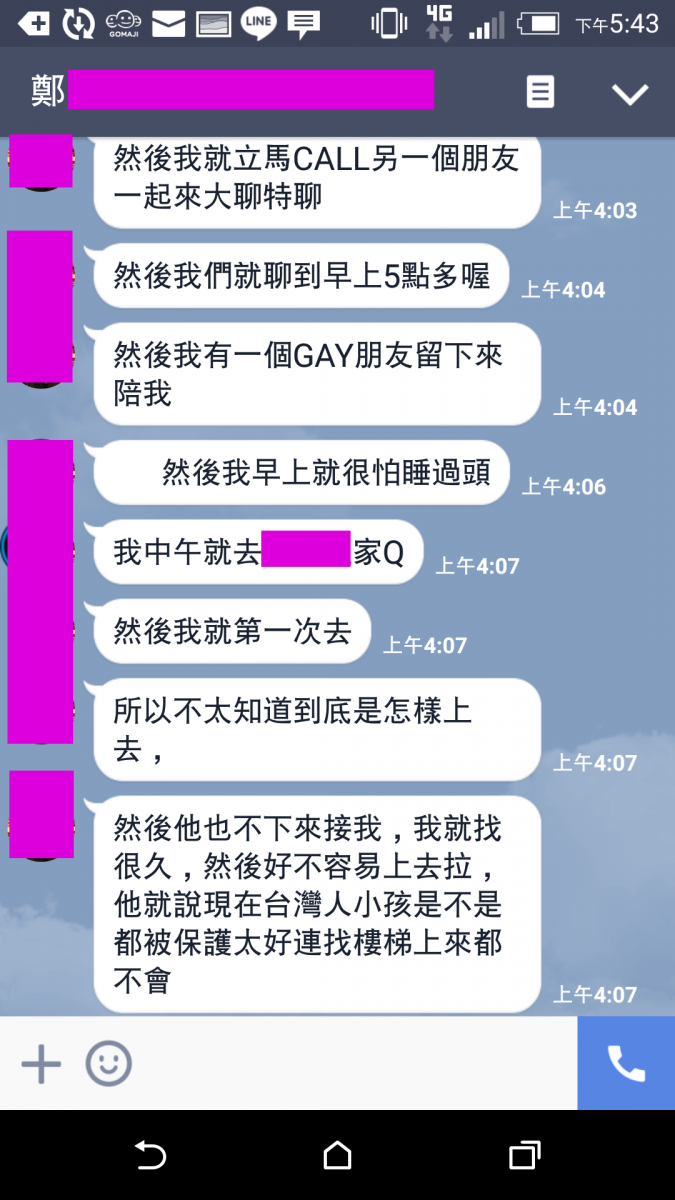
Task: Open recent apps from navigation bar
Action: [x=524, y=1156]
